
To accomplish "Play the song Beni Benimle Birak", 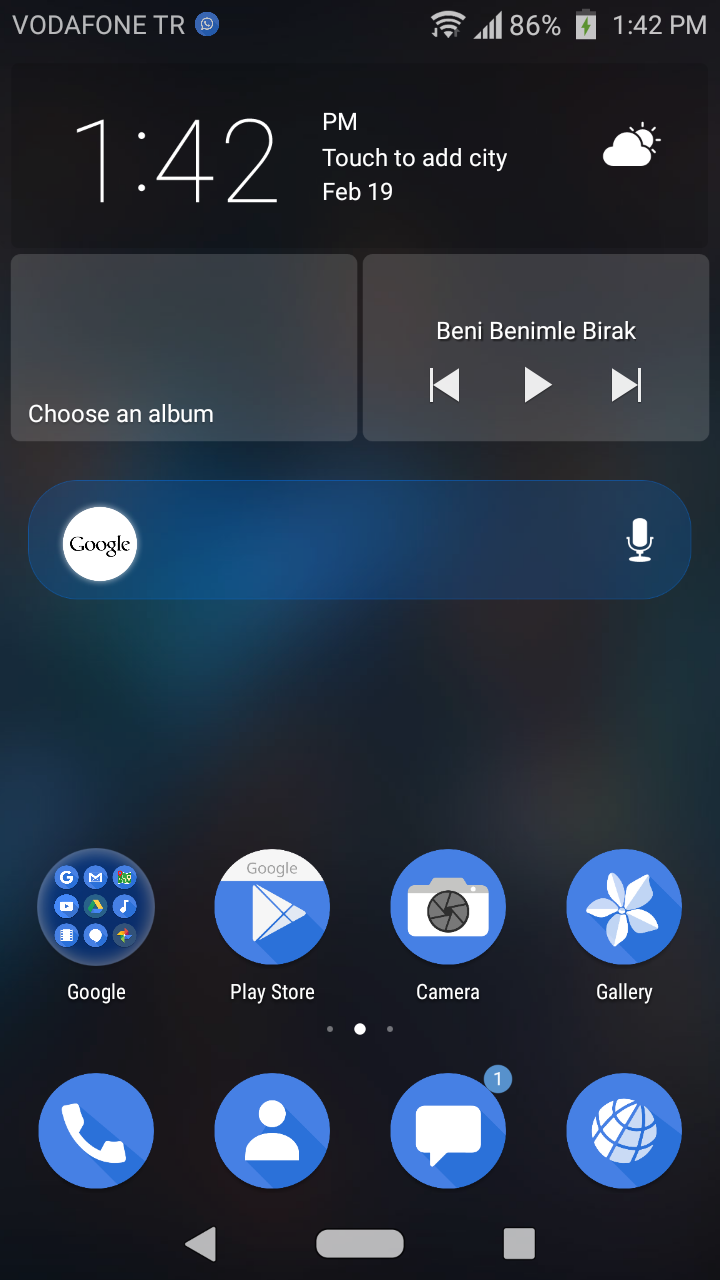I will click(x=537, y=385).
